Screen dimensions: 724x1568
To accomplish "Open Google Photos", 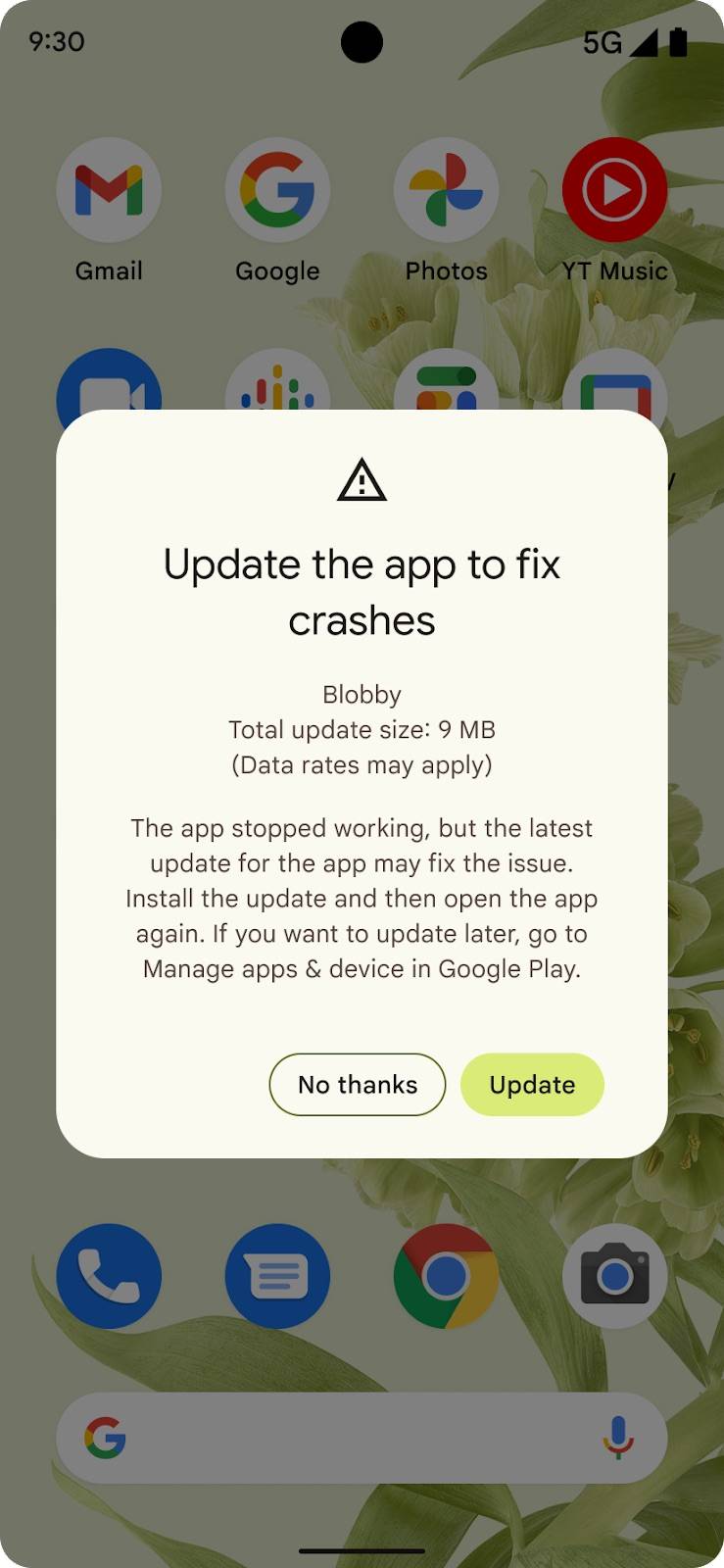I will coord(446,191).
